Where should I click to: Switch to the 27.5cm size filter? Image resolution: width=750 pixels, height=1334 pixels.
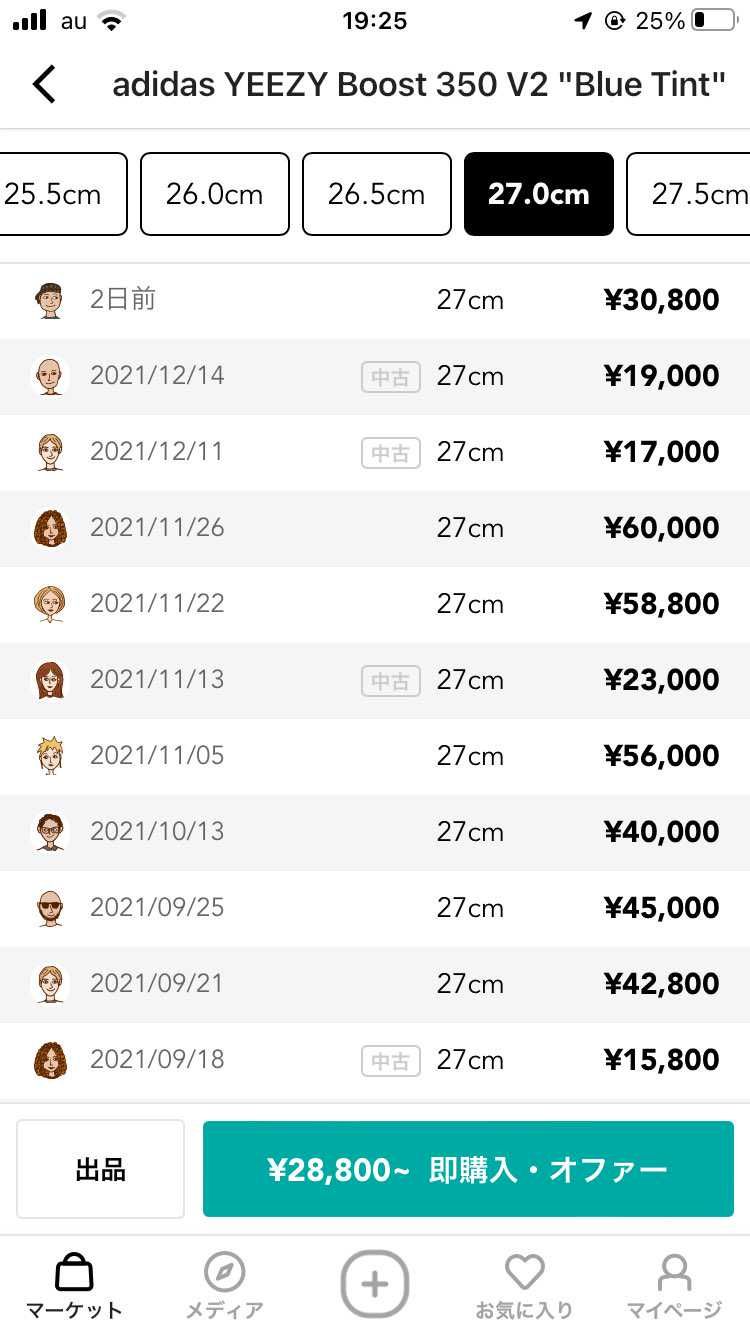pyautogui.click(x=700, y=194)
